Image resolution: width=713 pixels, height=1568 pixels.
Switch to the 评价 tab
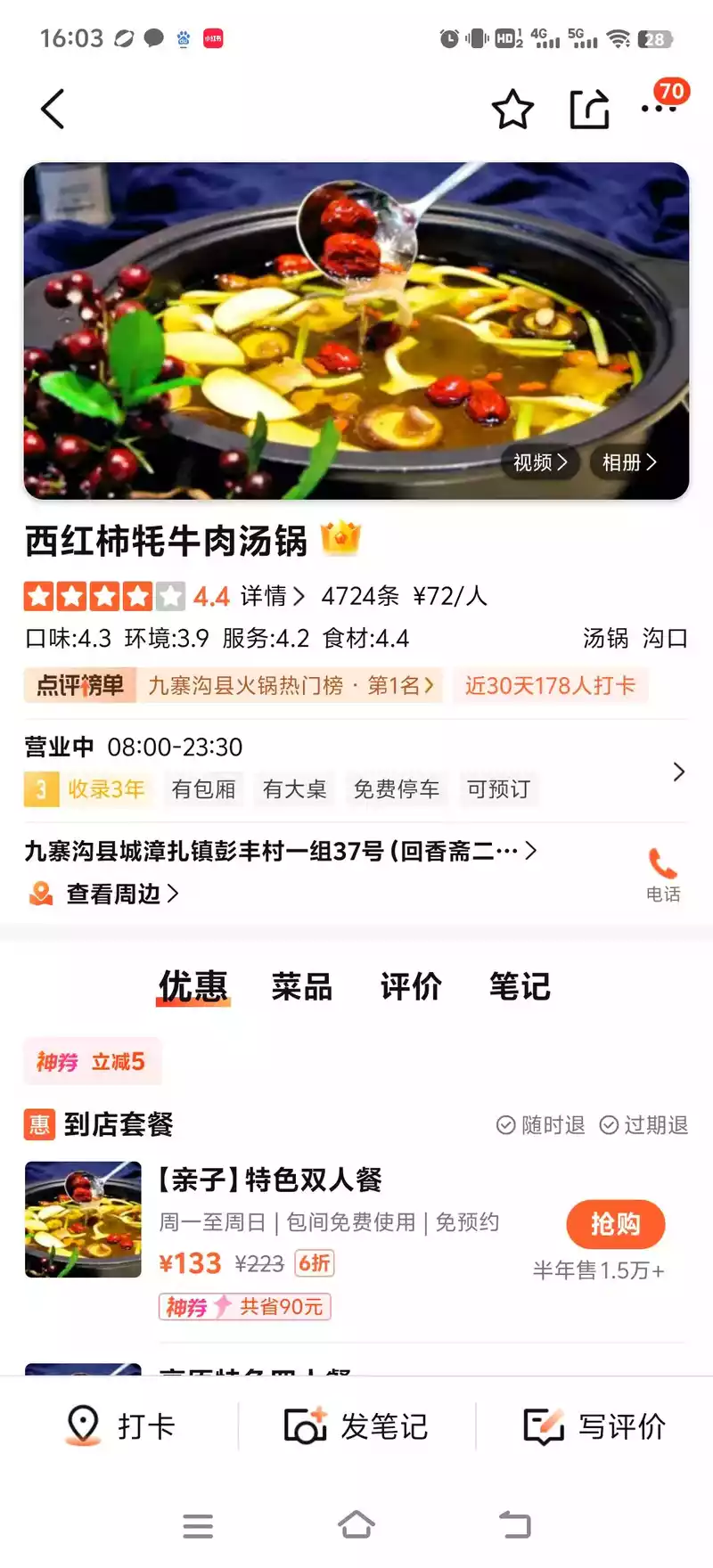coord(410,986)
